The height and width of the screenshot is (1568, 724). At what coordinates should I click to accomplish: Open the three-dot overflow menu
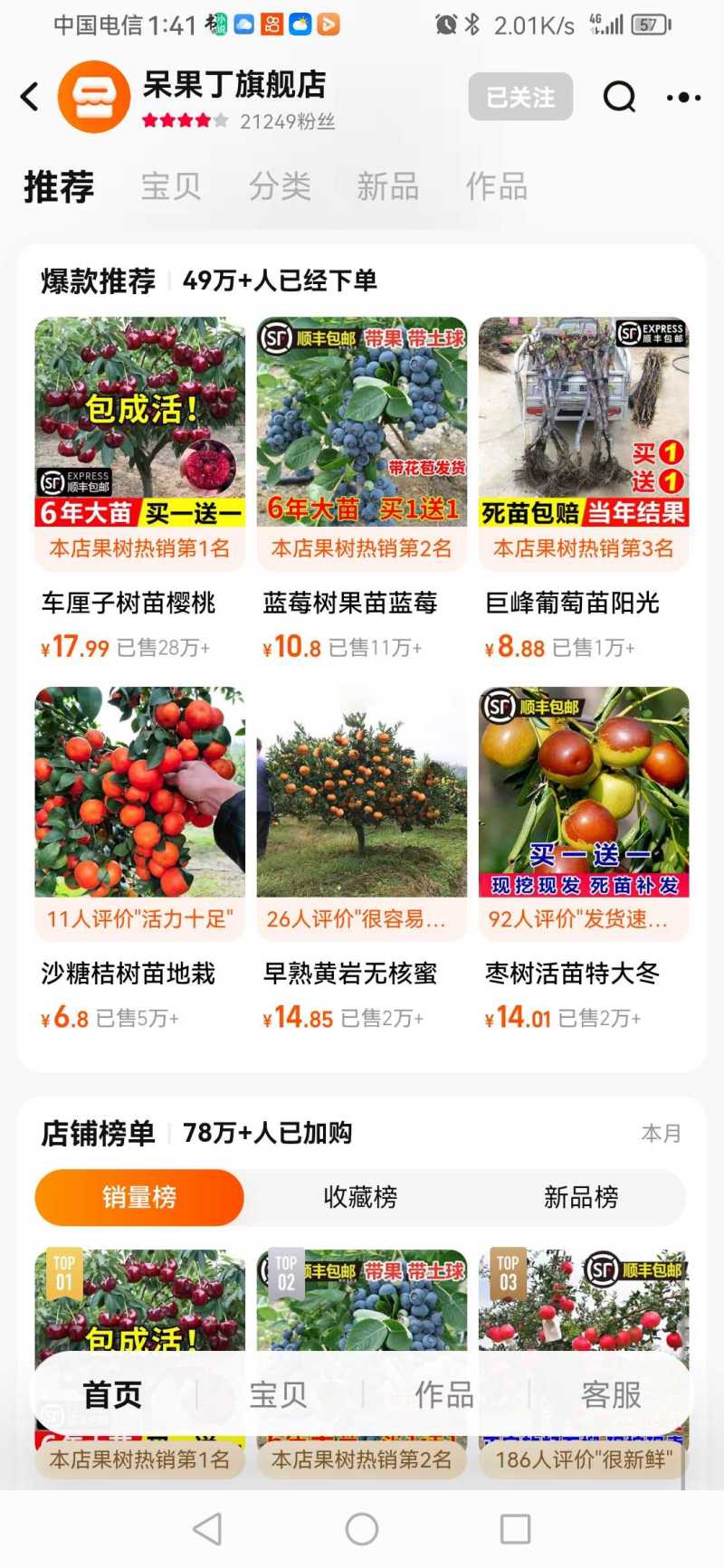click(683, 97)
